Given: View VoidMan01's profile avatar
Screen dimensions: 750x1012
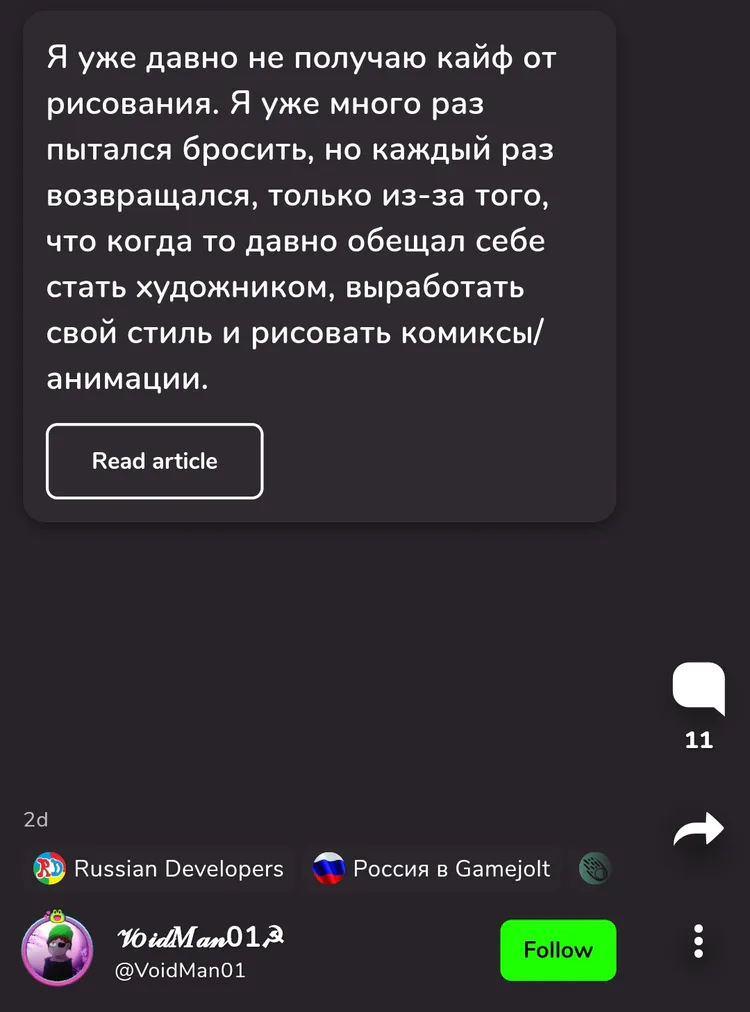Looking at the screenshot, I should 57,950.
